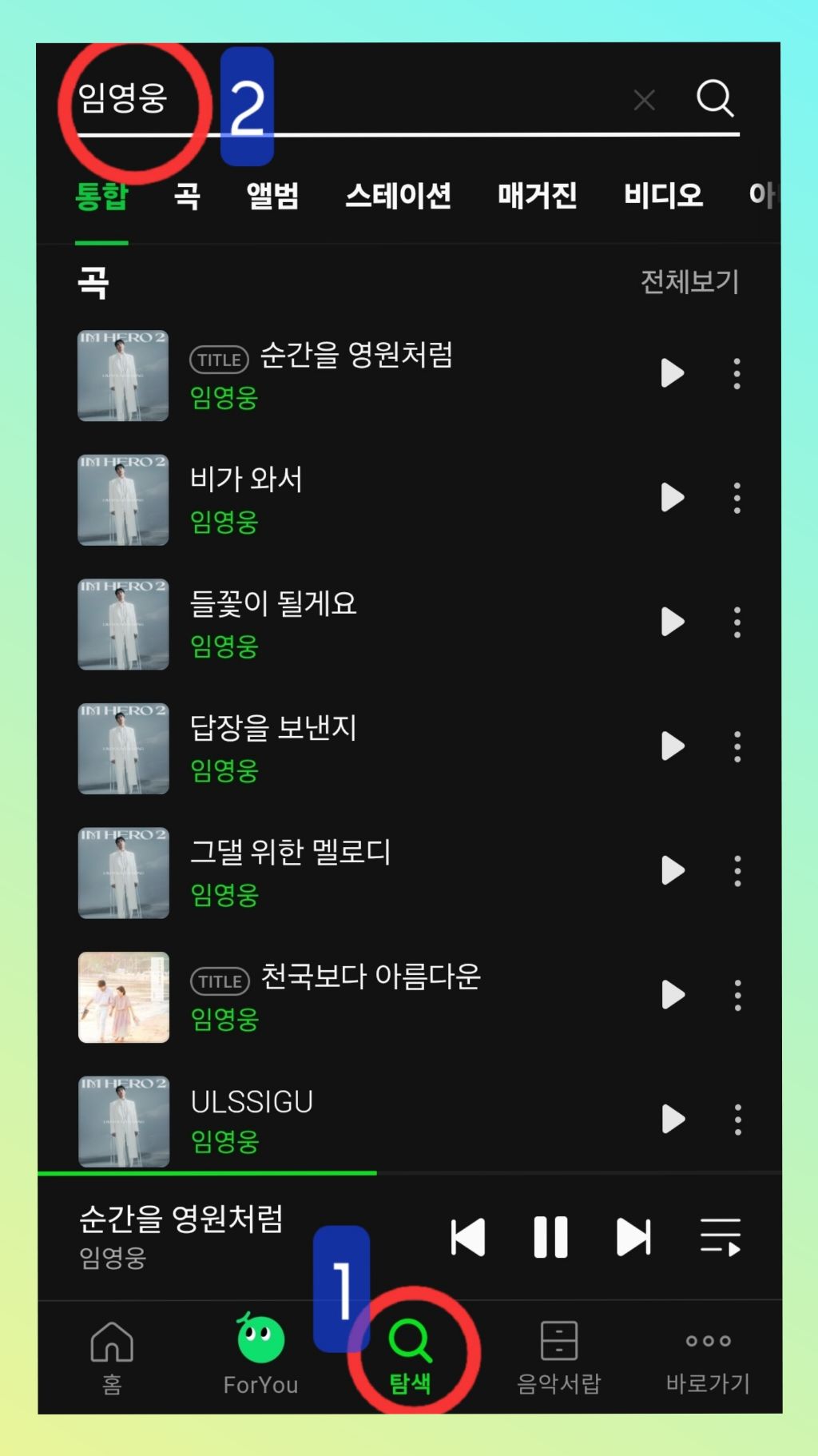Select the 매거진 tab
This screenshot has height=1456, width=818.
(537, 196)
